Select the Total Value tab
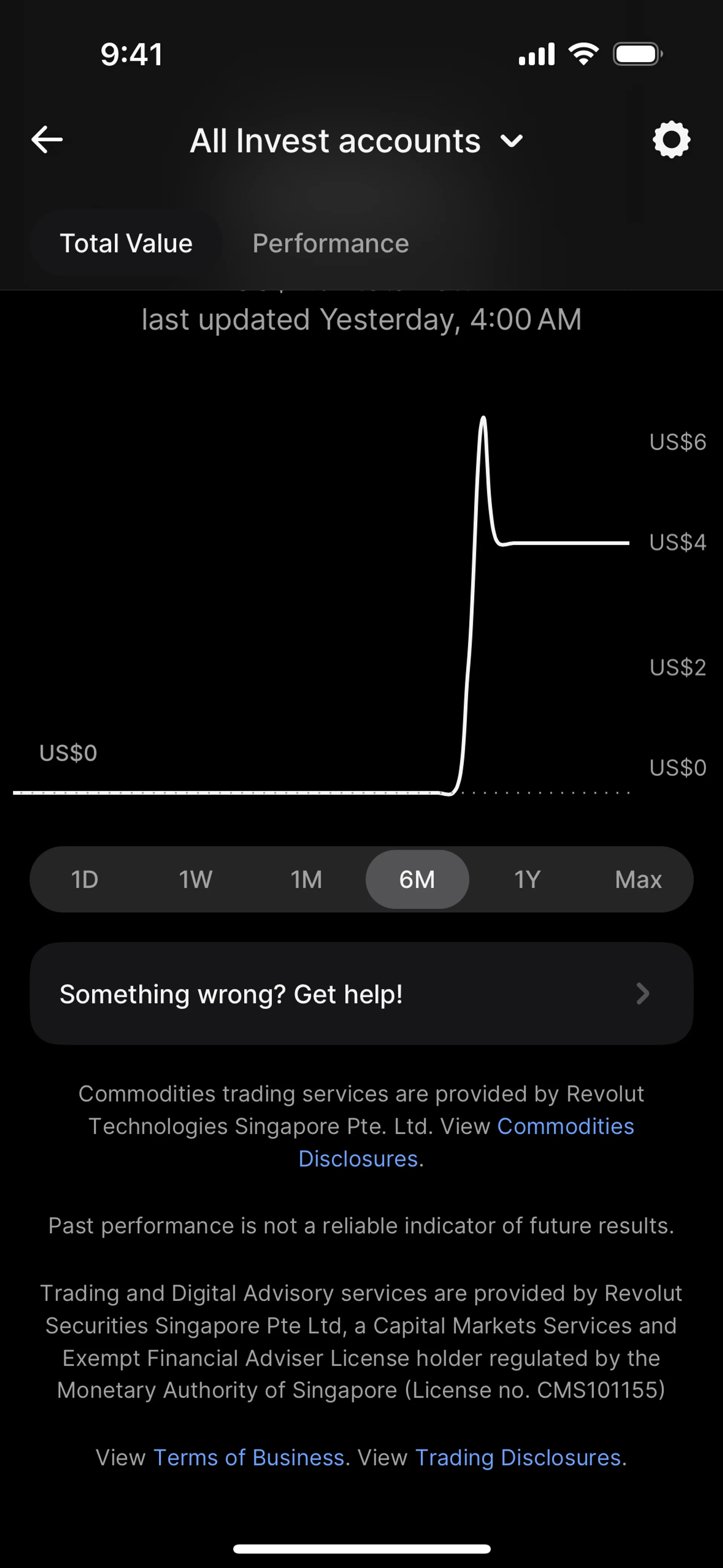Viewport: 723px width, 1568px height. (x=126, y=243)
